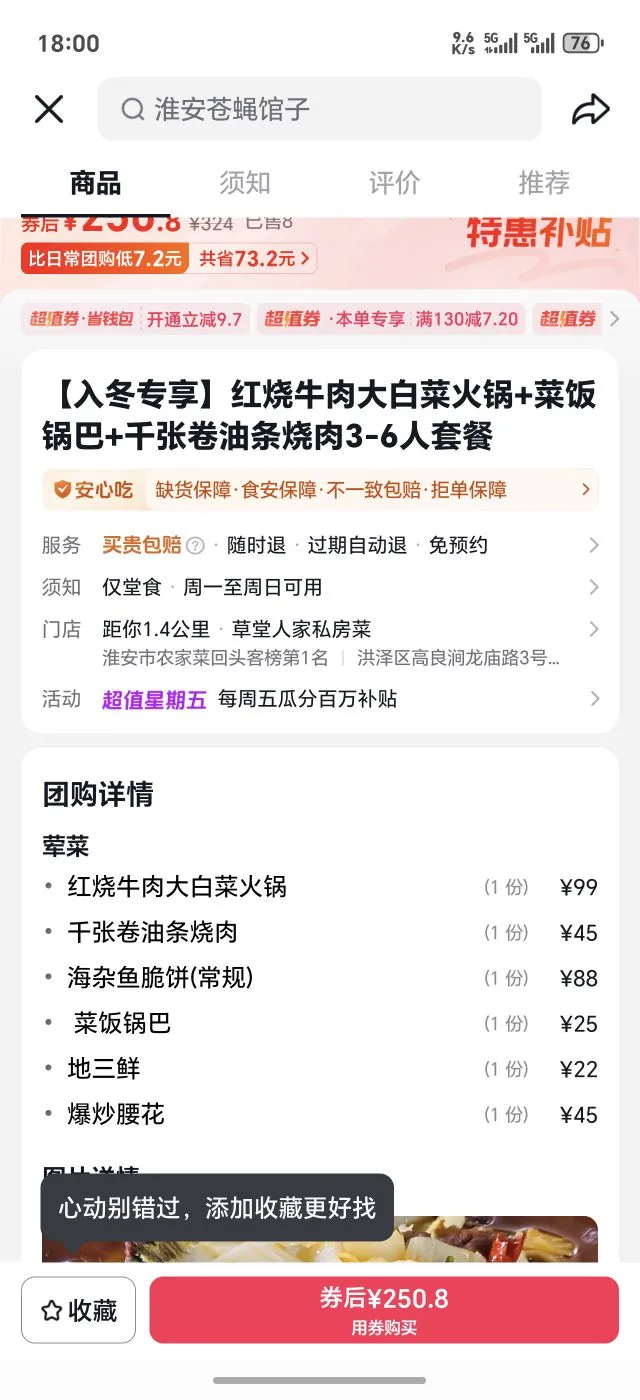The height and width of the screenshot is (1400, 640).
Task: Share this group-buy deal
Action: pyautogui.click(x=590, y=109)
